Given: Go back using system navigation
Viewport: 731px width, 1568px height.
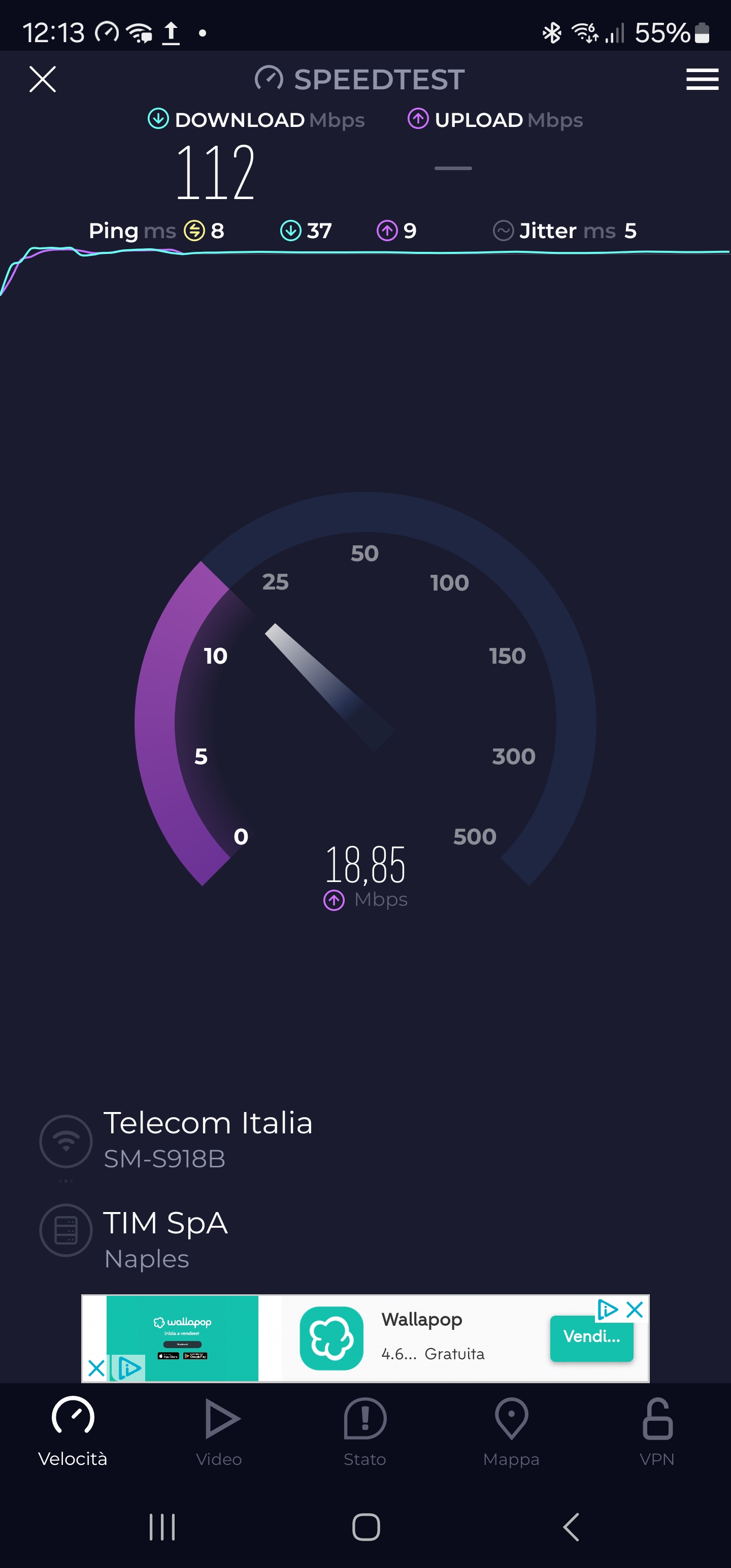Looking at the screenshot, I should 571,1526.
